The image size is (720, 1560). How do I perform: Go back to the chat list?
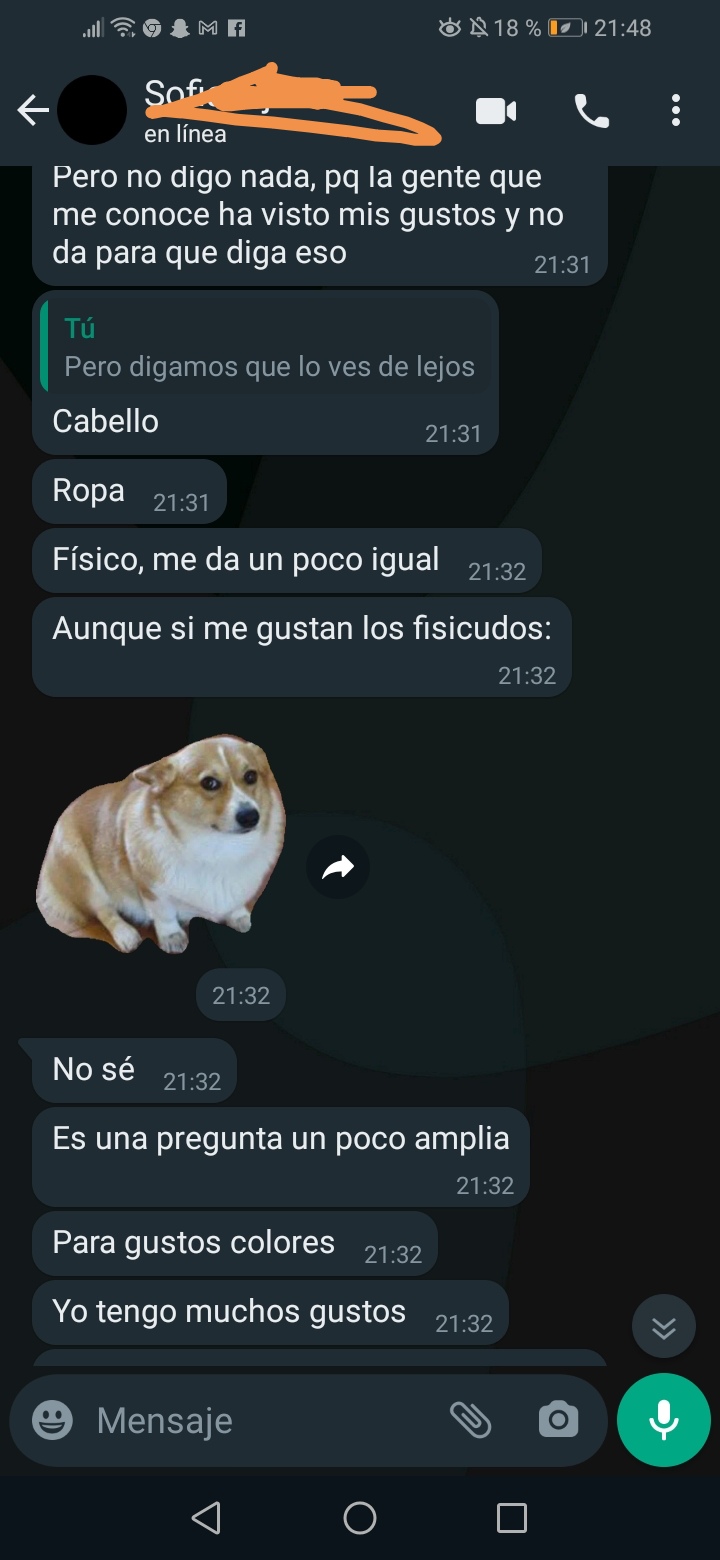tap(33, 110)
